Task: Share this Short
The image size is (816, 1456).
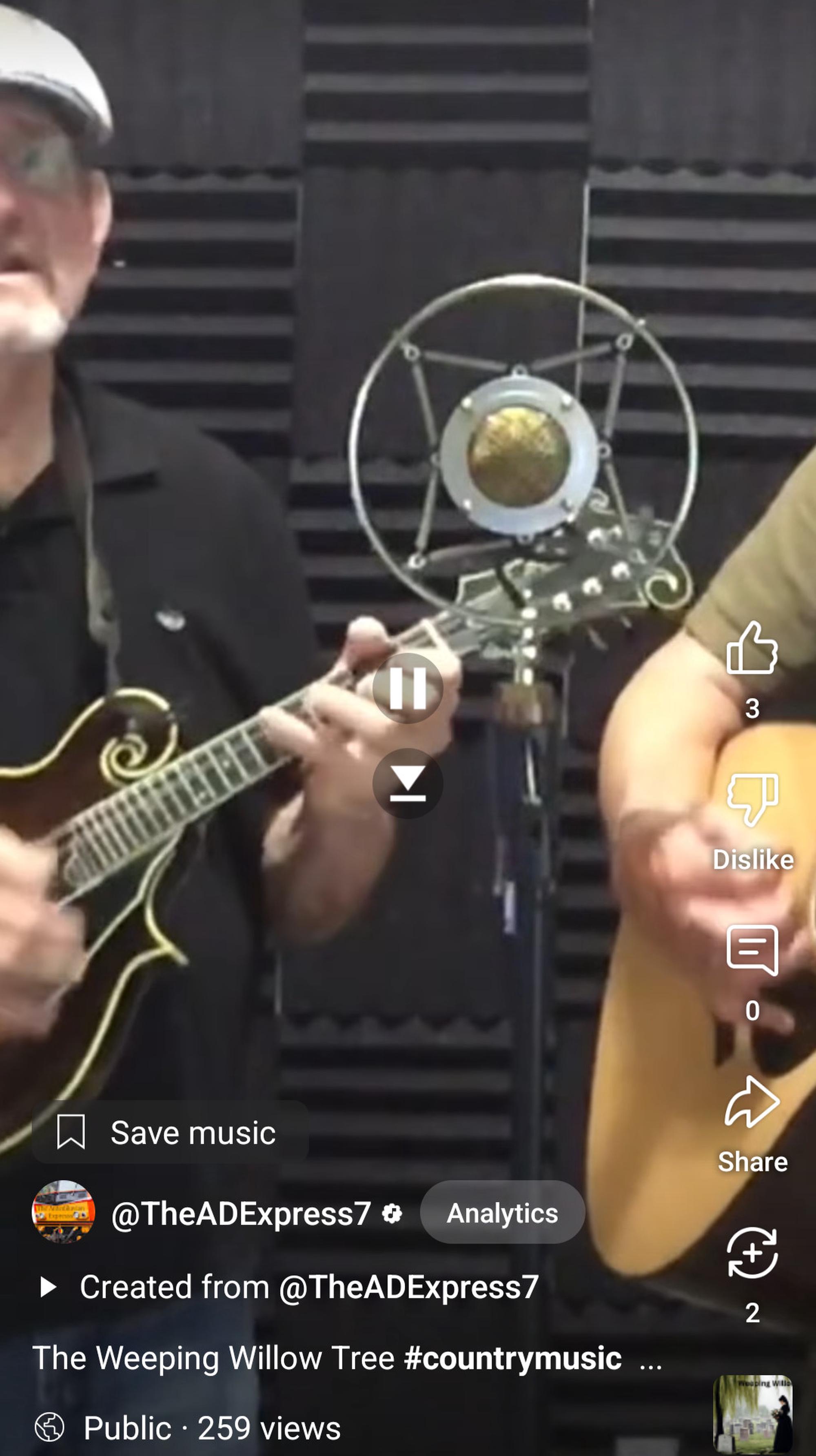Action: click(x=752, y=1102)
